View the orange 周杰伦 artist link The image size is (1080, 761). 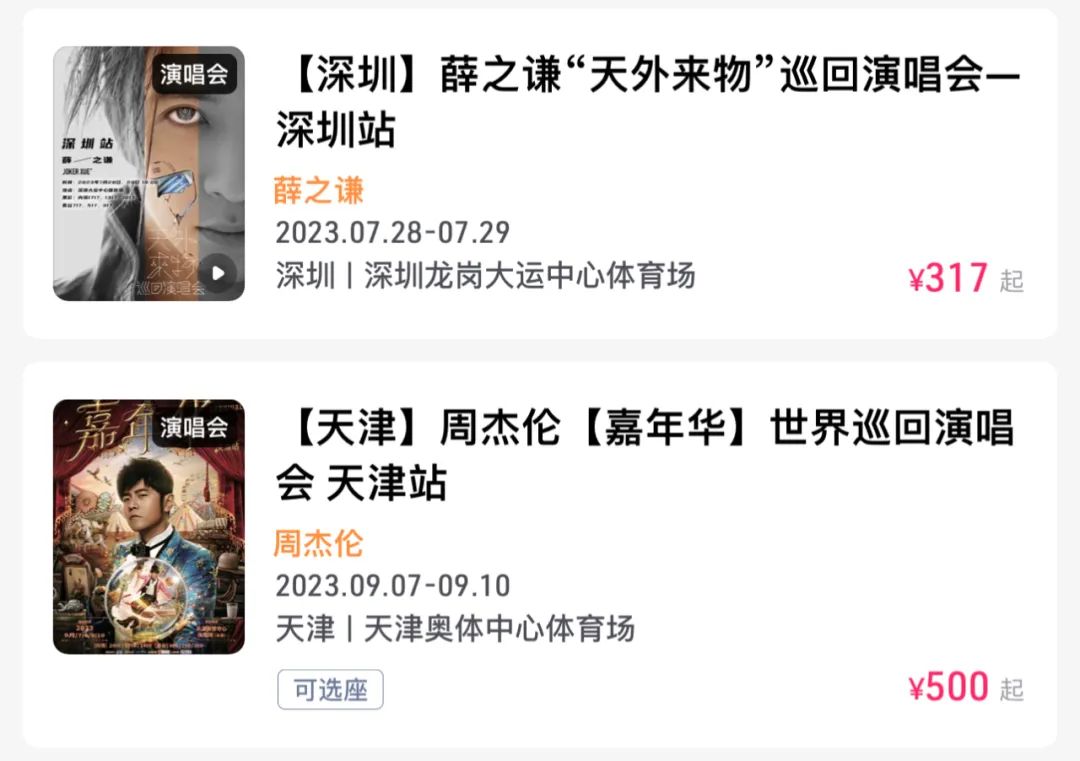click(319, 543)
